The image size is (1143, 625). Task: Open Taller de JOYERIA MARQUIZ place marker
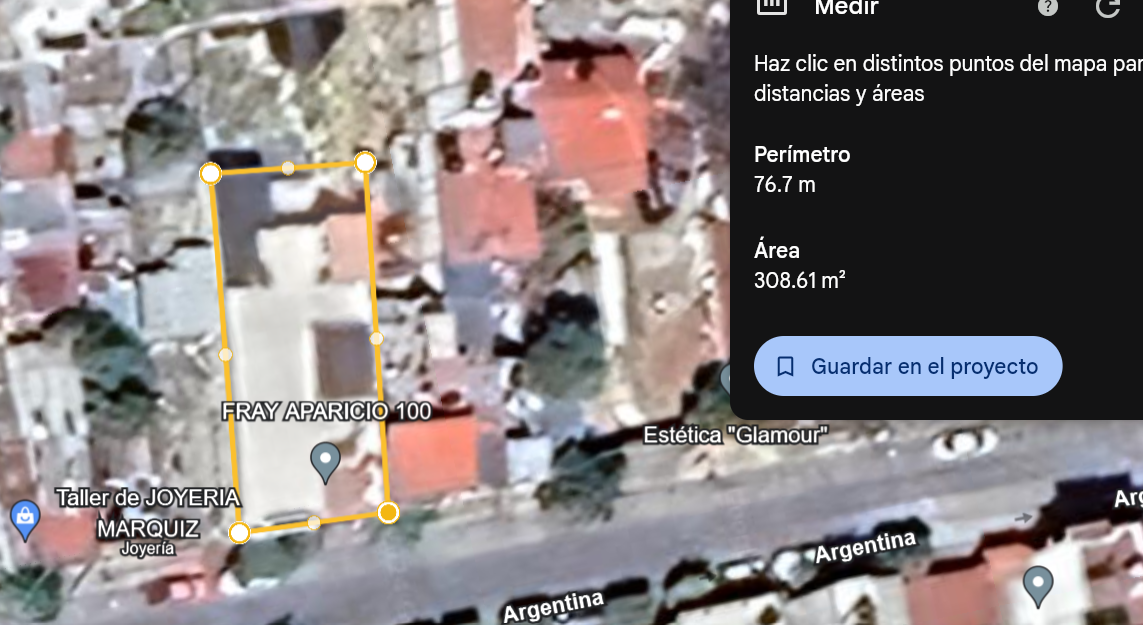[24, 518]
